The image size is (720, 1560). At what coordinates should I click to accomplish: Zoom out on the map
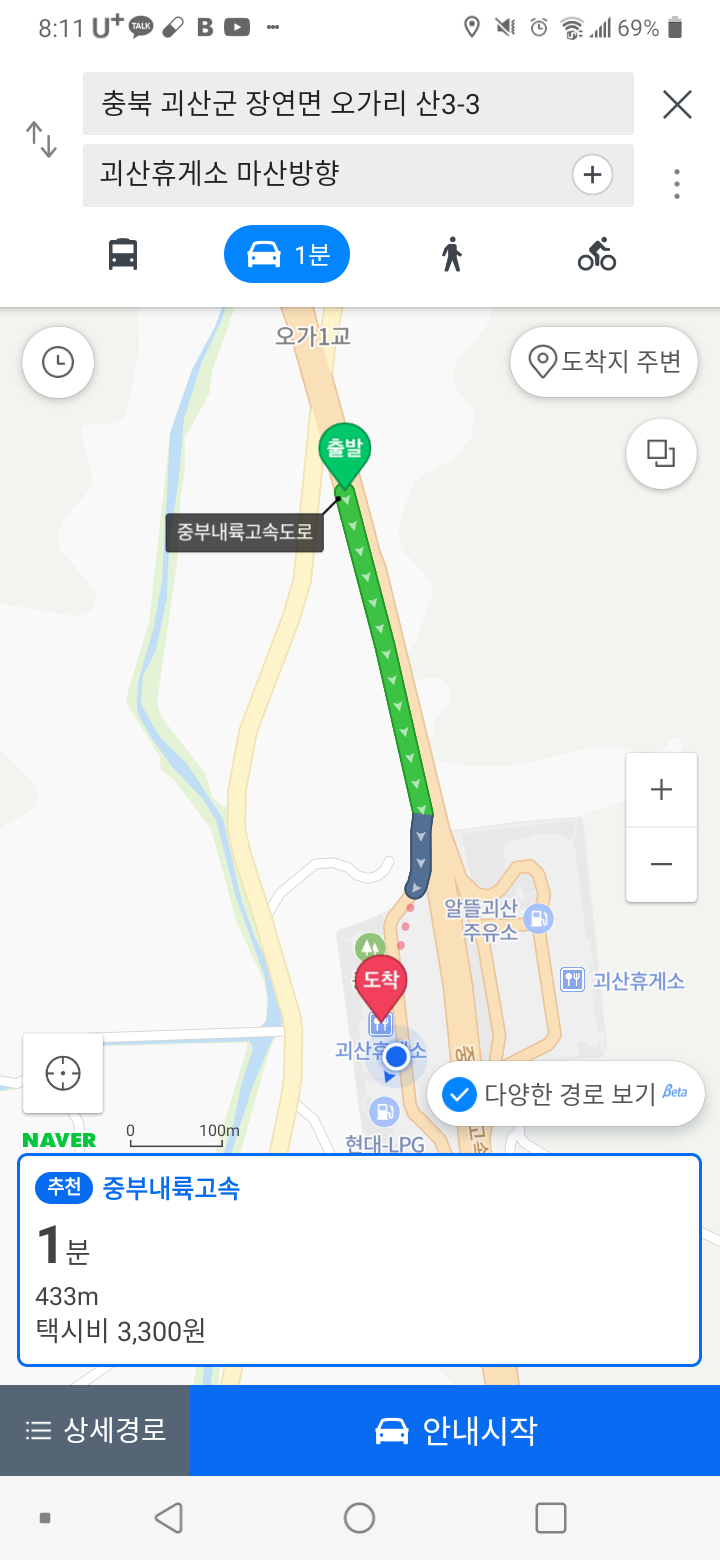661,864
